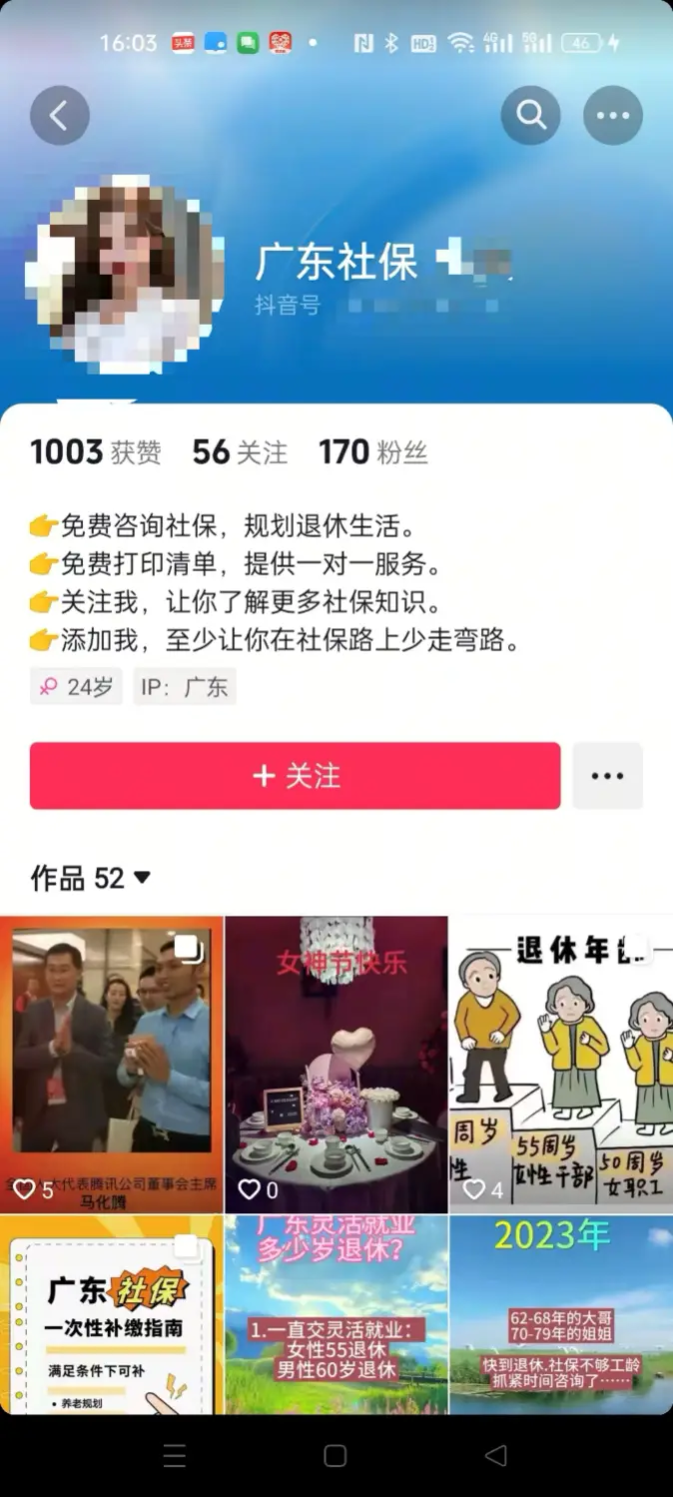The width and height of the screenshot is (673, 1497).
Task: Open the top-right three-dot menu
Action: point(613,116)
